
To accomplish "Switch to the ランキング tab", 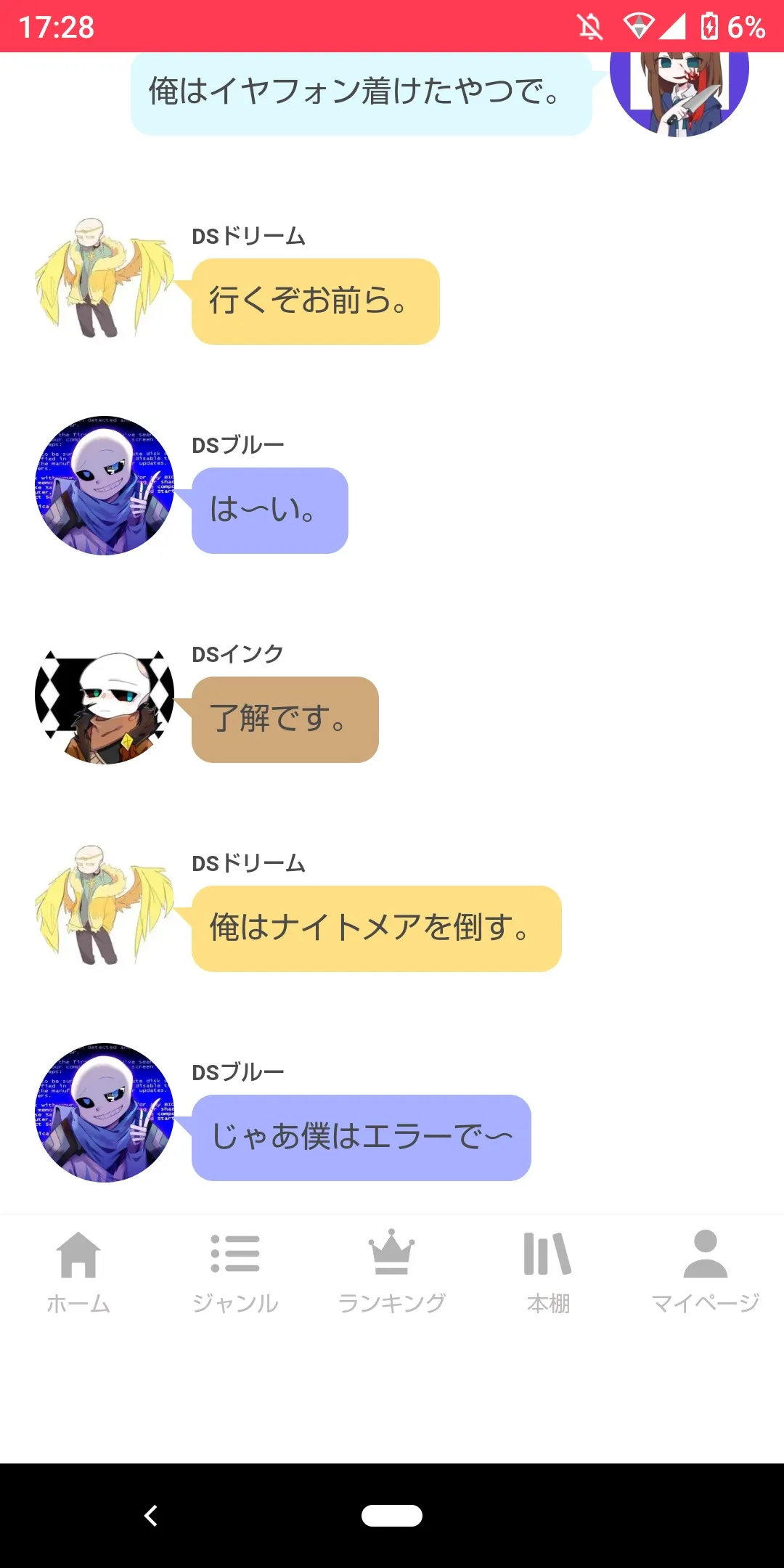I will point(392,1272).
